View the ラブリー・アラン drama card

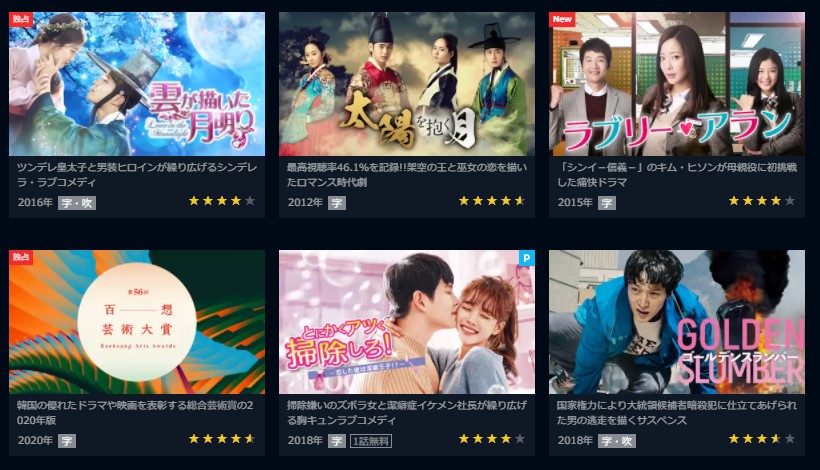tap(677, 84)
